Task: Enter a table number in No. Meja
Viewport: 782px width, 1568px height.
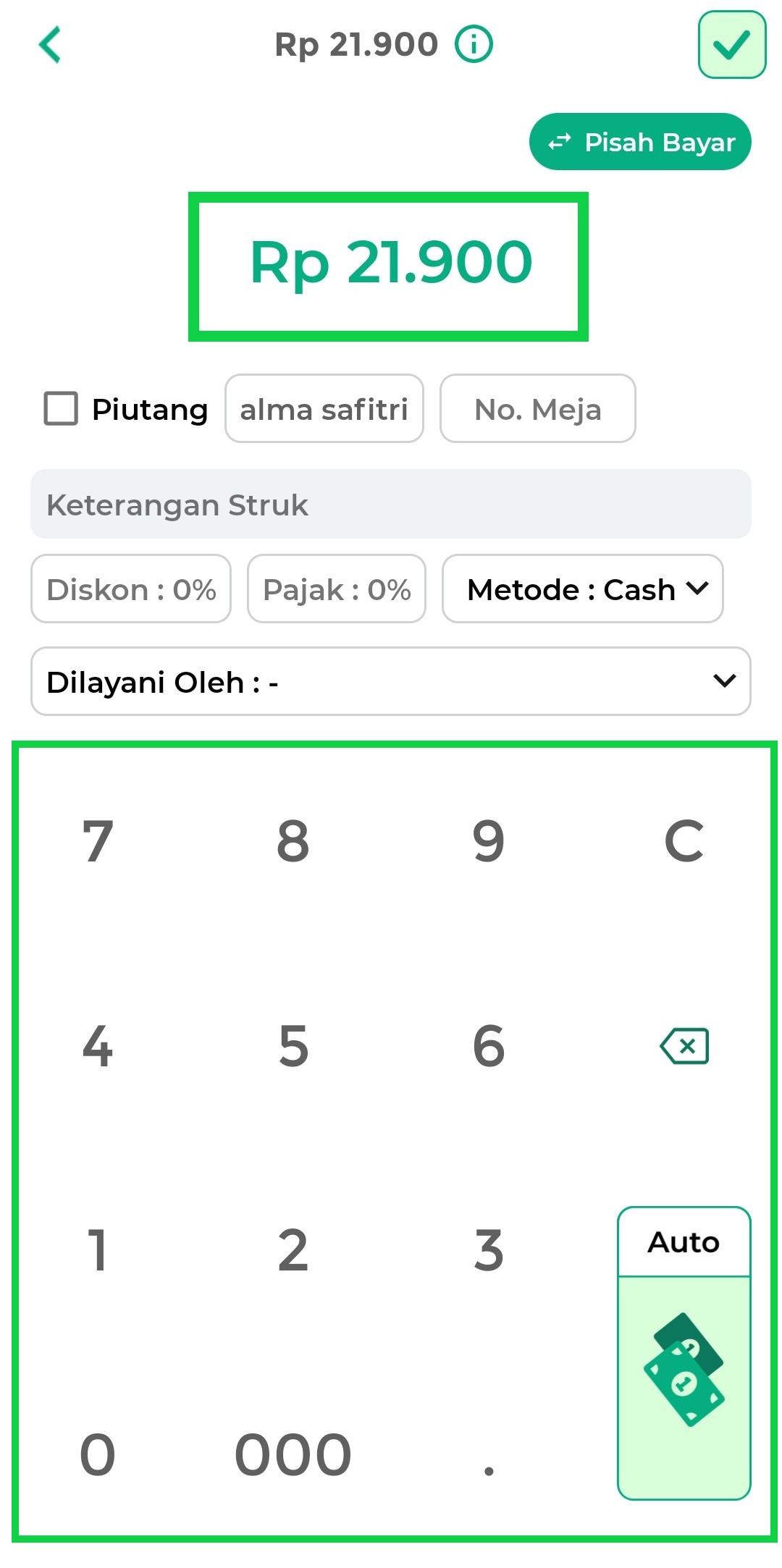Action: pyautogui.click(x=537, y=408)
